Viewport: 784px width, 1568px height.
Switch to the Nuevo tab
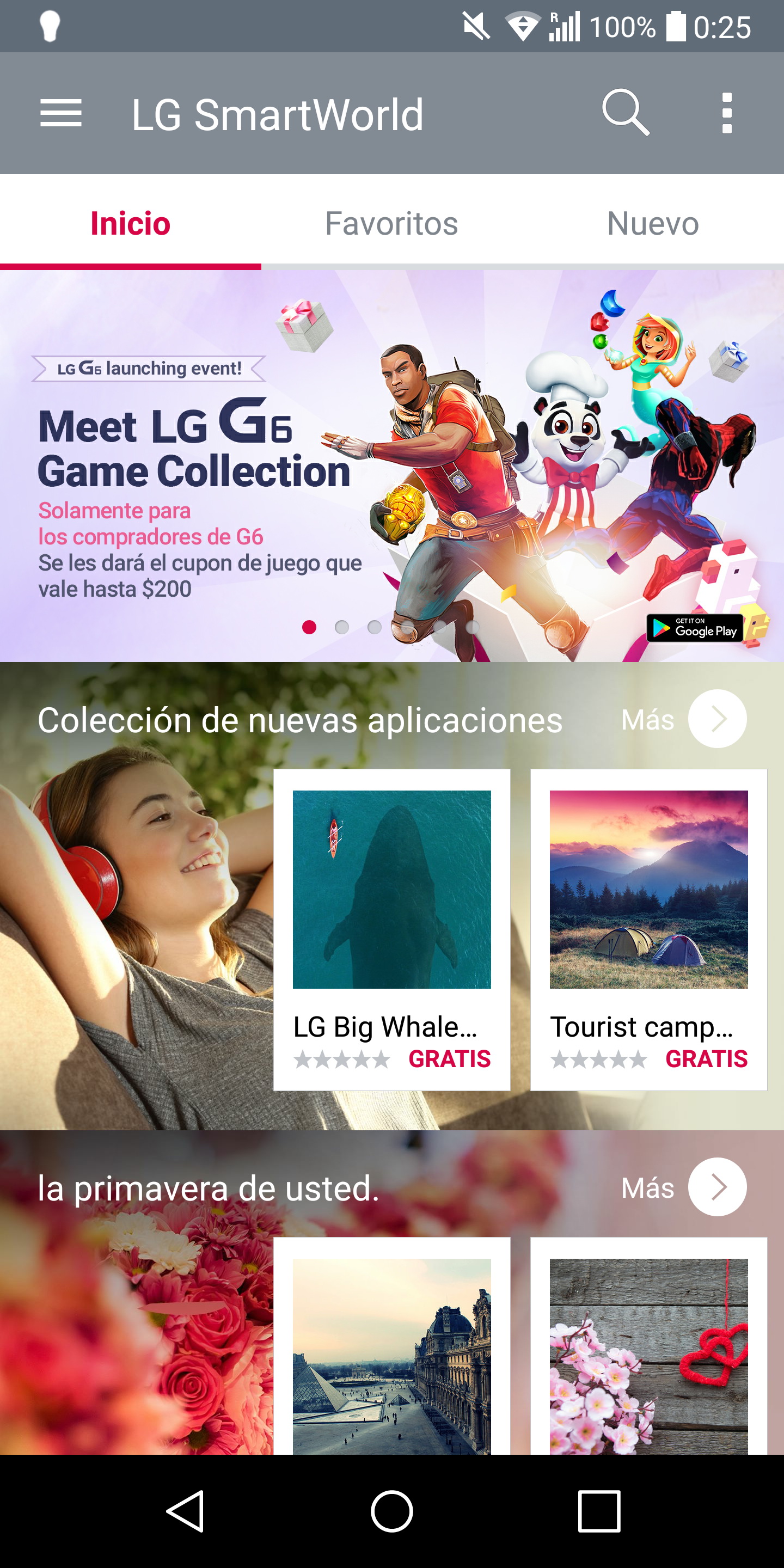(653, 223)
